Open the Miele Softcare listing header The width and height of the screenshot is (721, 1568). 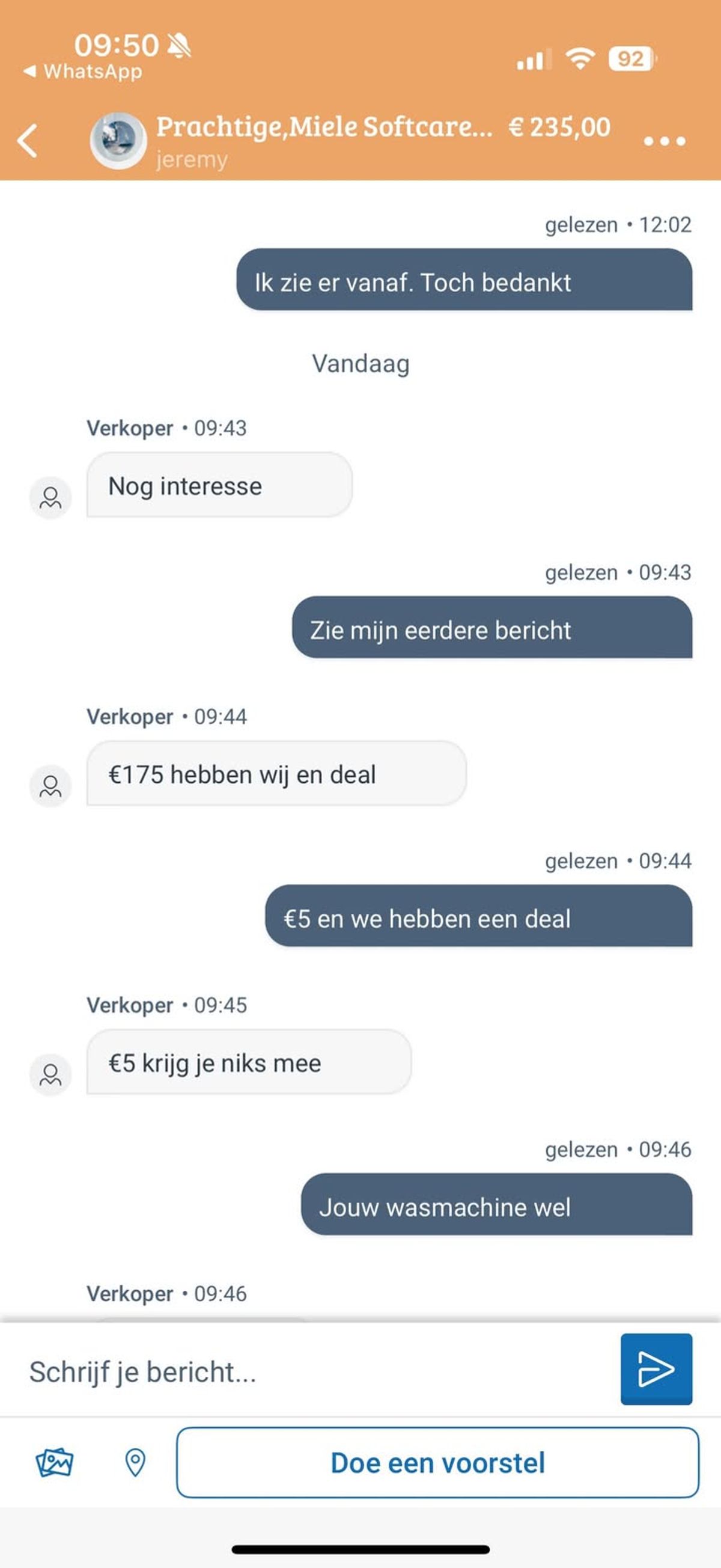[324, 128]
